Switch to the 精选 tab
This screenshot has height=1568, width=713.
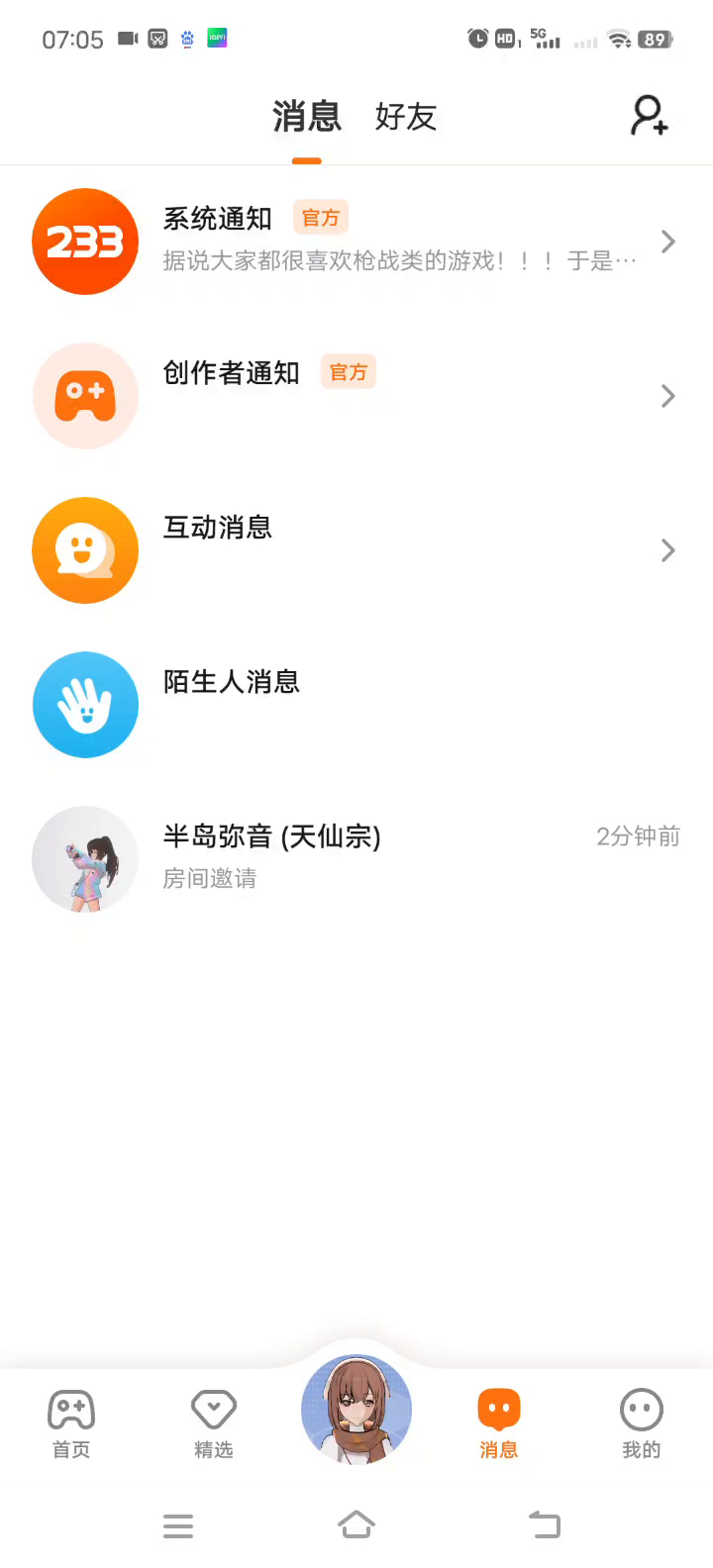click(214, 1423)
